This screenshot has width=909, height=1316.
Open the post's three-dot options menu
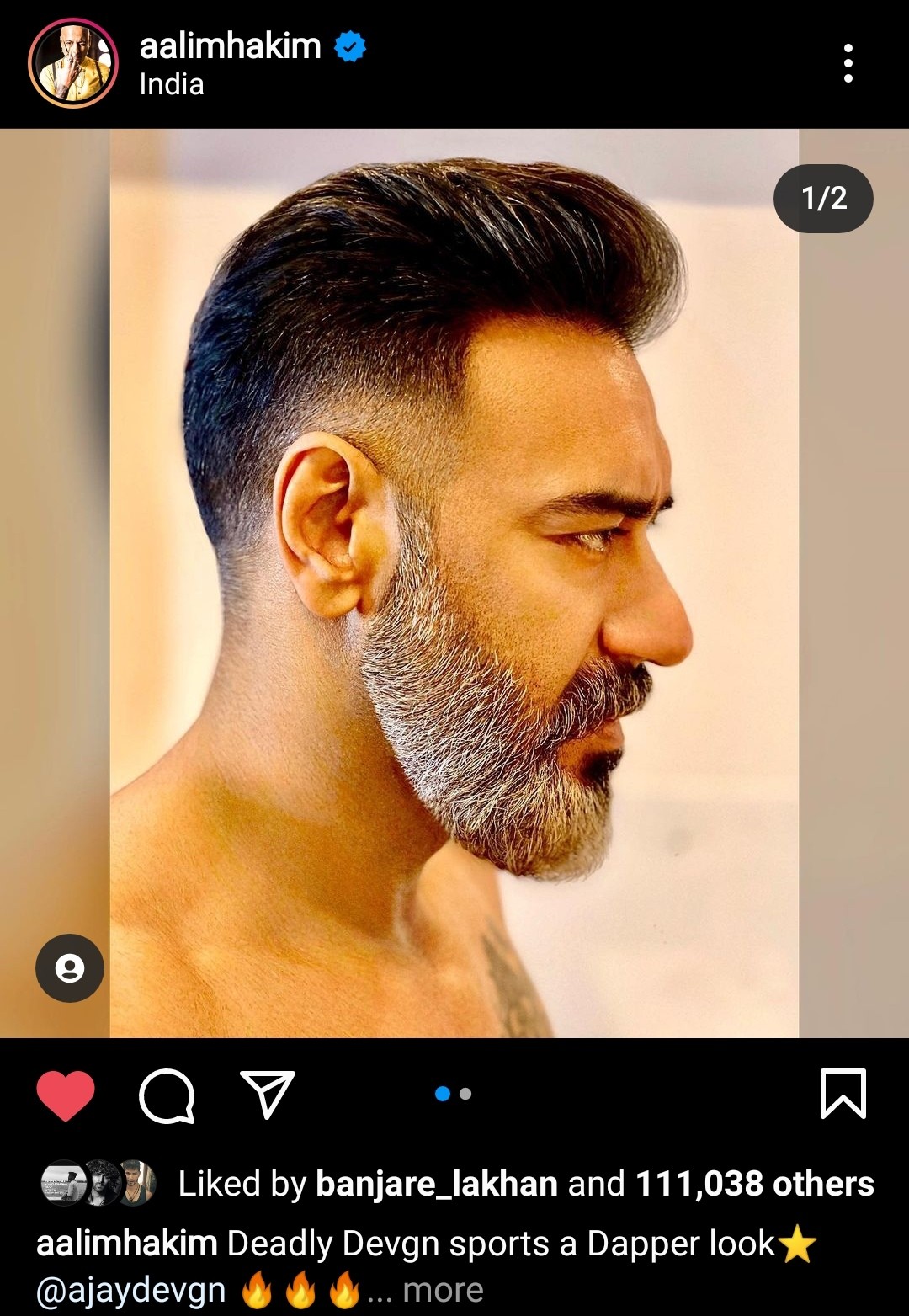click(x=848, y=63)
